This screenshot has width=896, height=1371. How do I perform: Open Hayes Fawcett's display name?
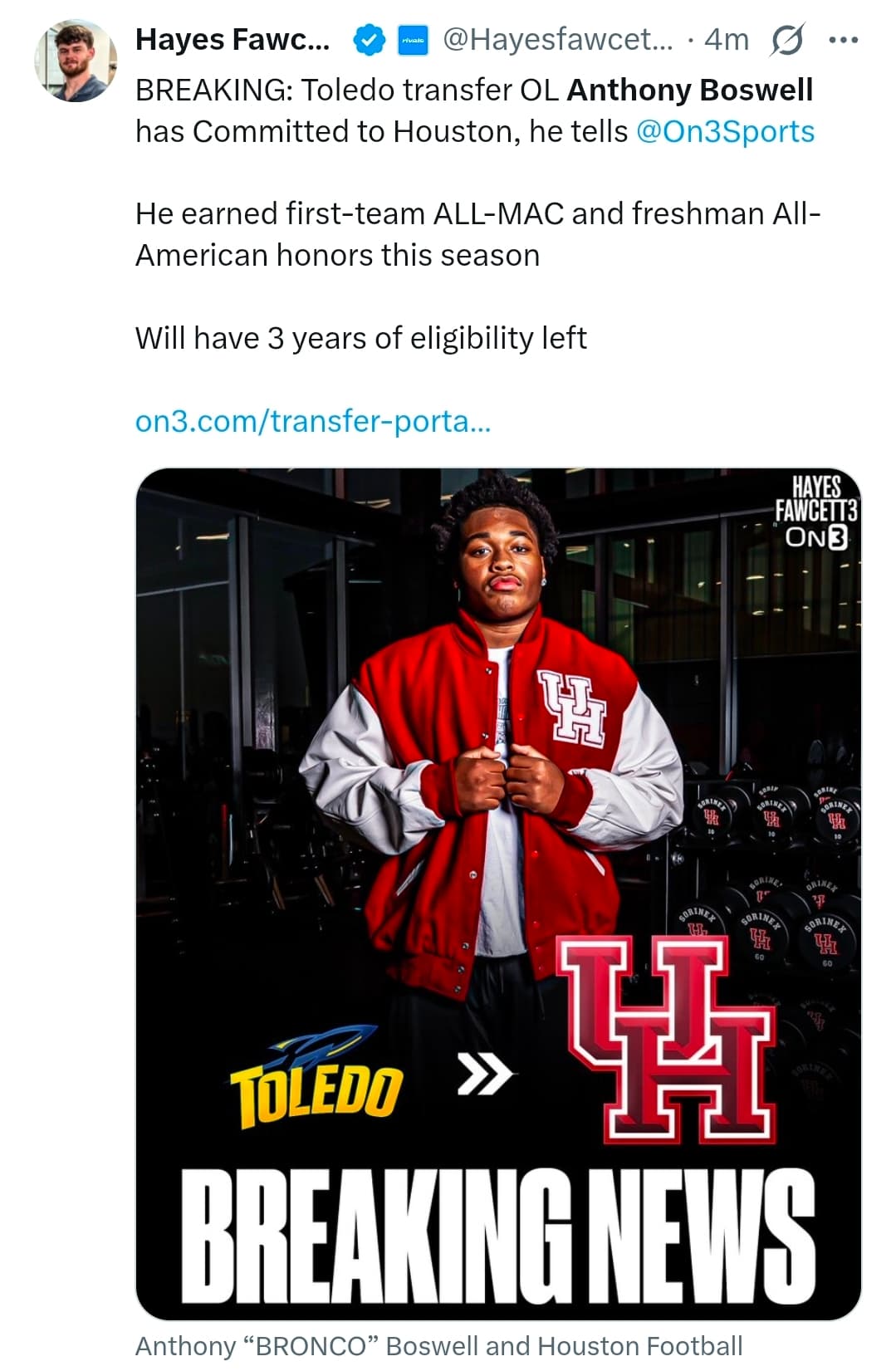click(x=233, y=40)
